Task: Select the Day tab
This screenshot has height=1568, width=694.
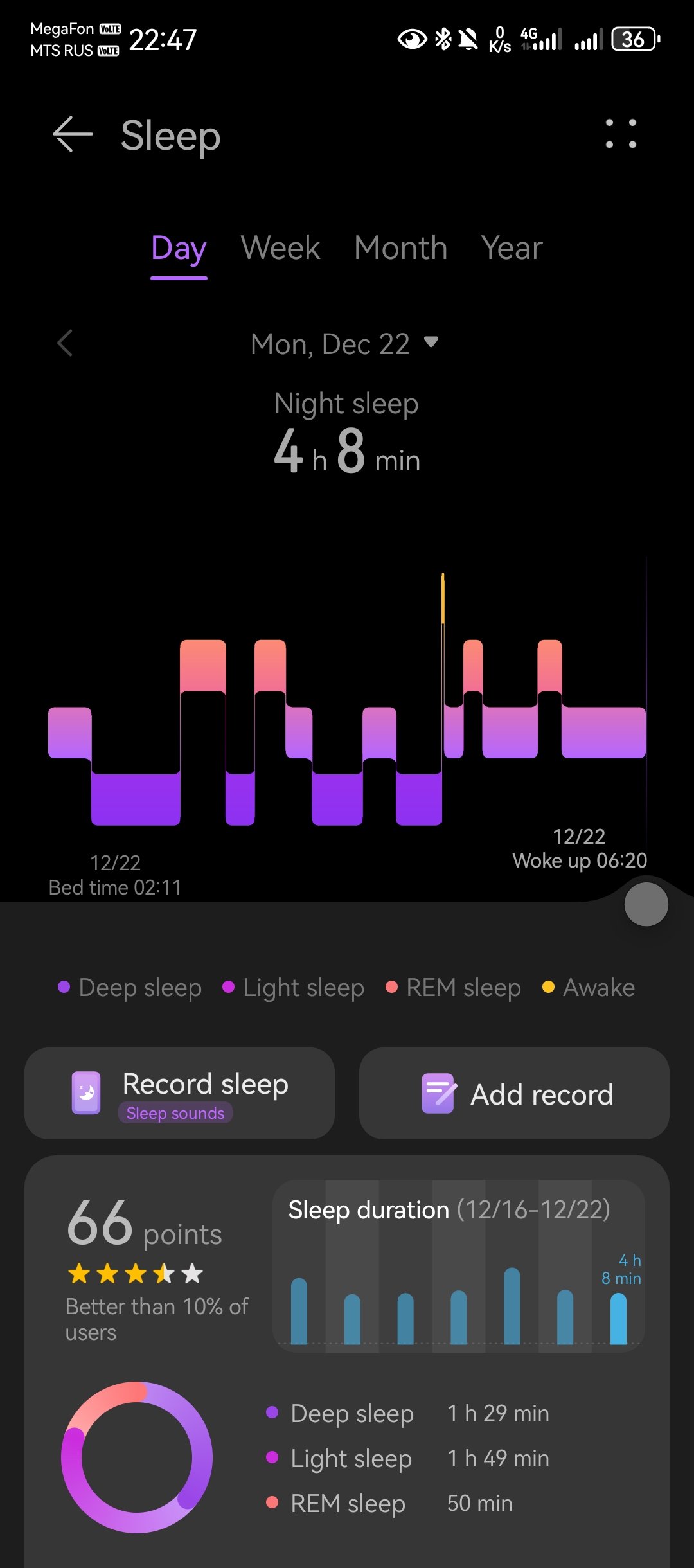Action: [x=179, y=249]
